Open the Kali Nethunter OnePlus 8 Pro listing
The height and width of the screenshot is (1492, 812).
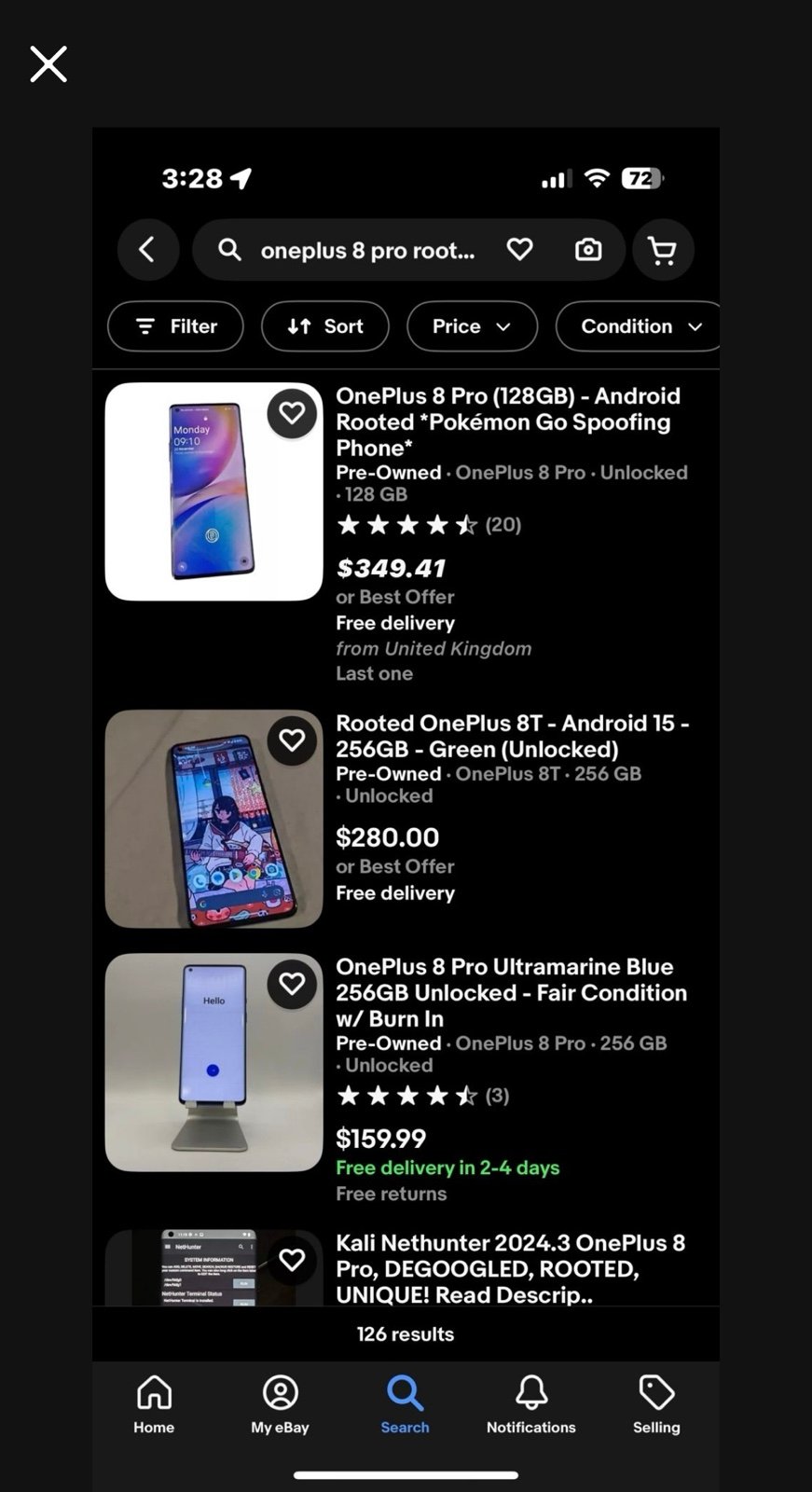pyautogui.click(x=510, y=1268)
